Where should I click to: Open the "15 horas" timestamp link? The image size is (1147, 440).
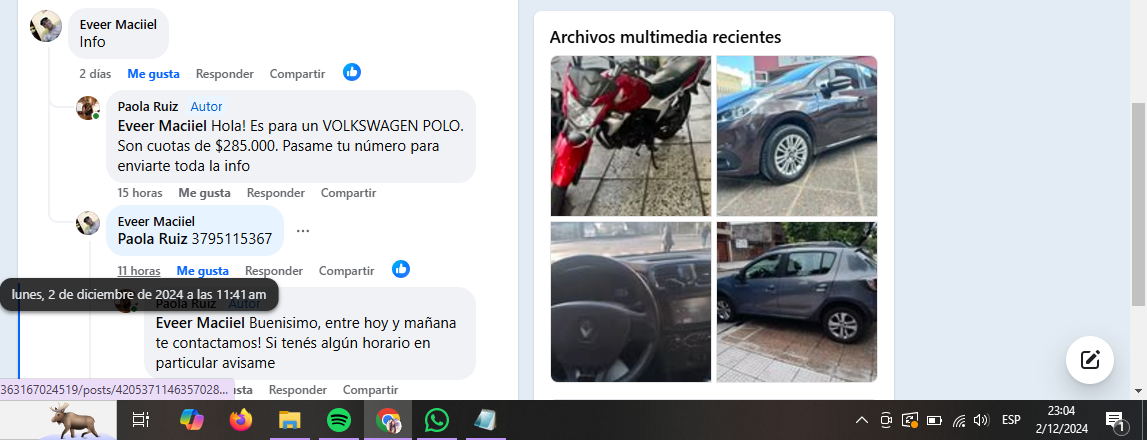click(x=140, y=193)
